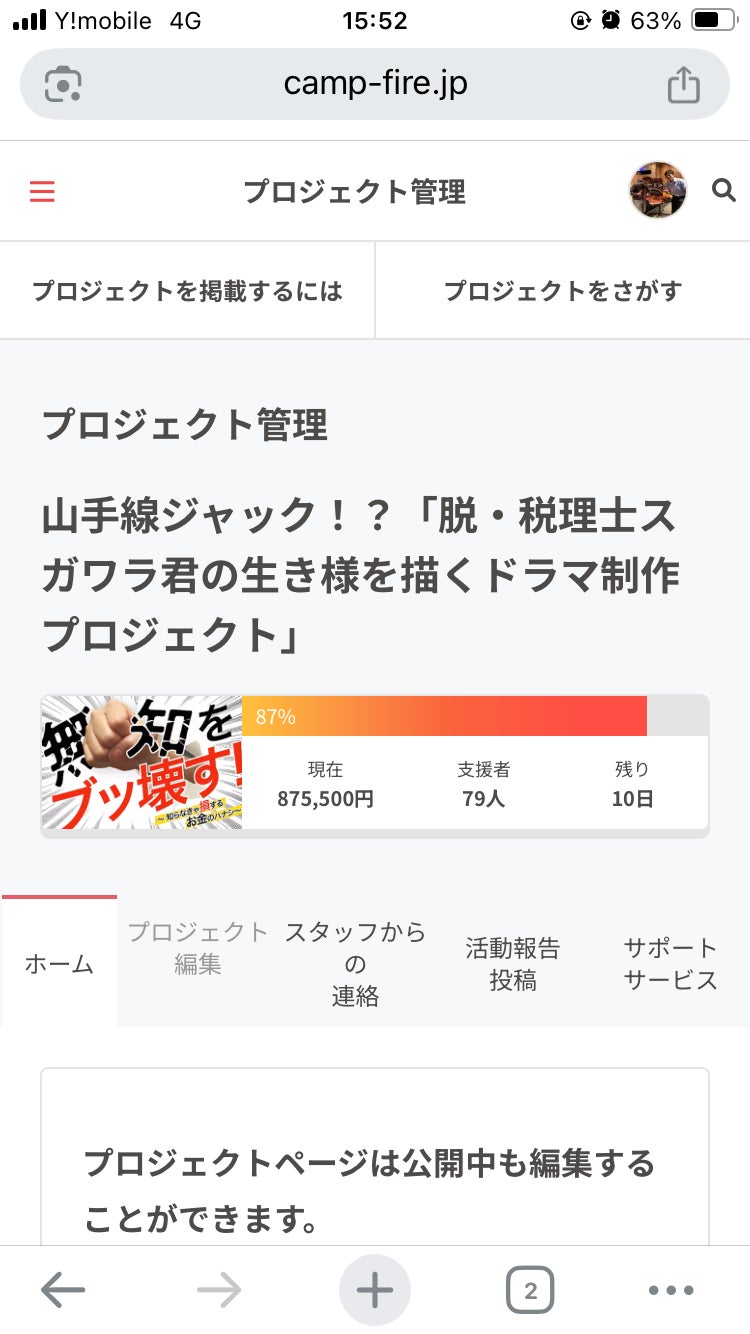This screenshot has height=1334, width=750.
Task: Open the red hamburger menu
Action: [42, 191]
